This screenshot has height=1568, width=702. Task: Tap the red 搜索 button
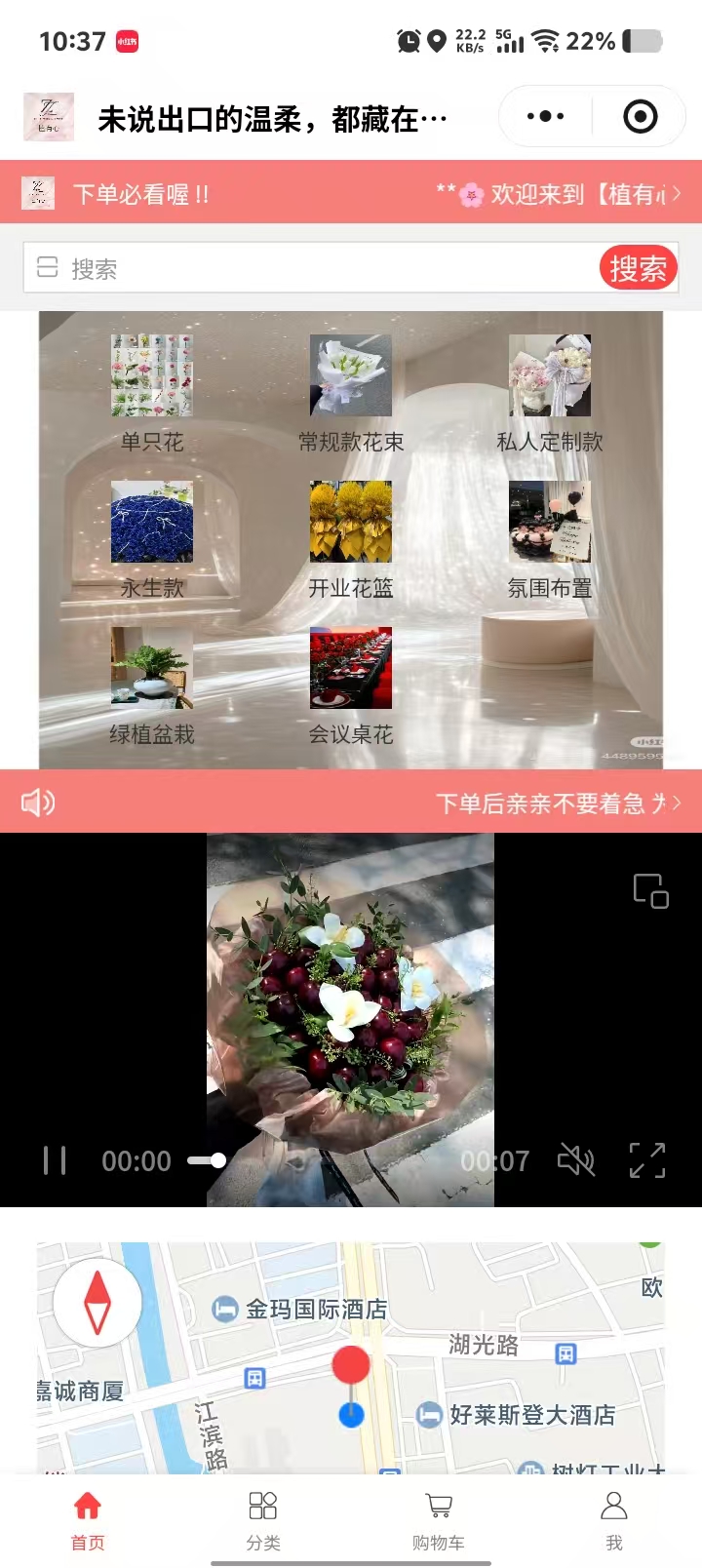click(638, 268)
